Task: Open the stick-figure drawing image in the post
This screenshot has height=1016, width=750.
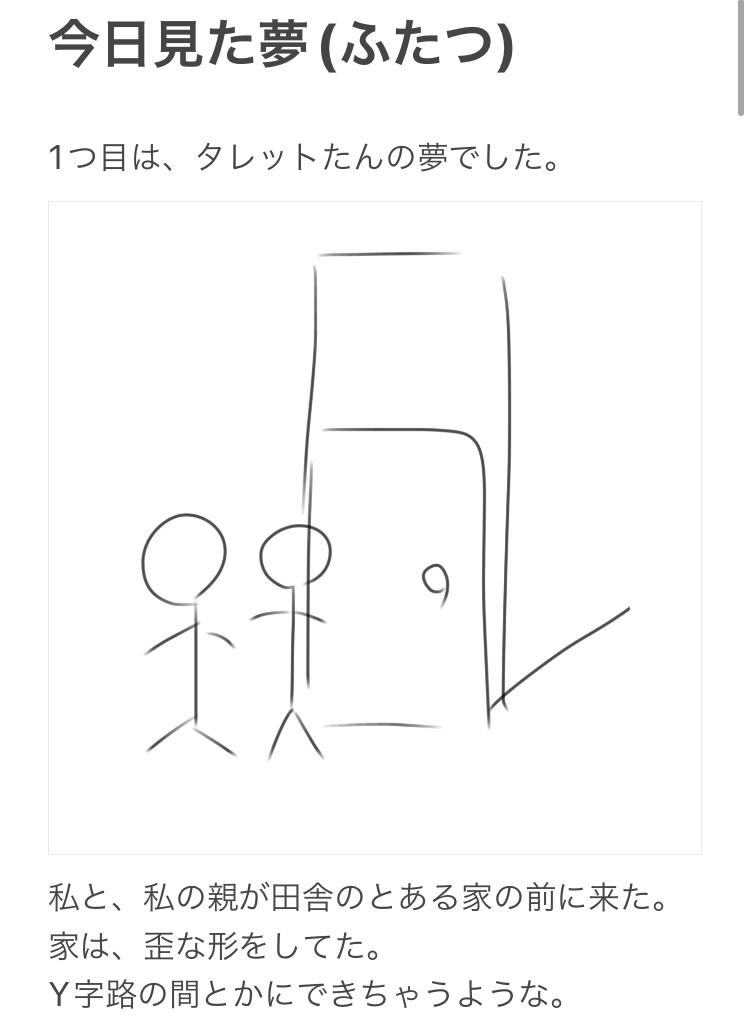Action: coord(375,527)
